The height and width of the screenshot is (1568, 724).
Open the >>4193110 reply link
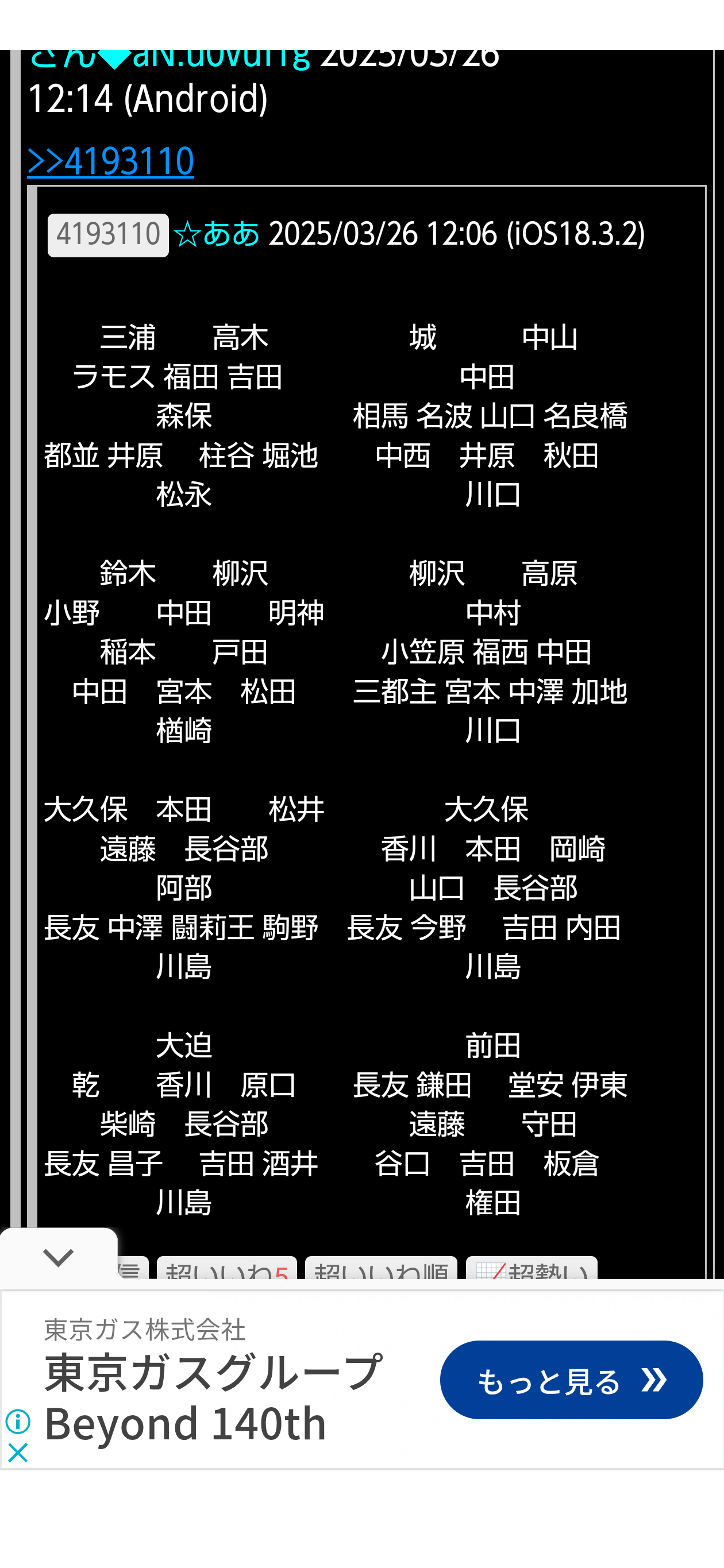(111, 162)
